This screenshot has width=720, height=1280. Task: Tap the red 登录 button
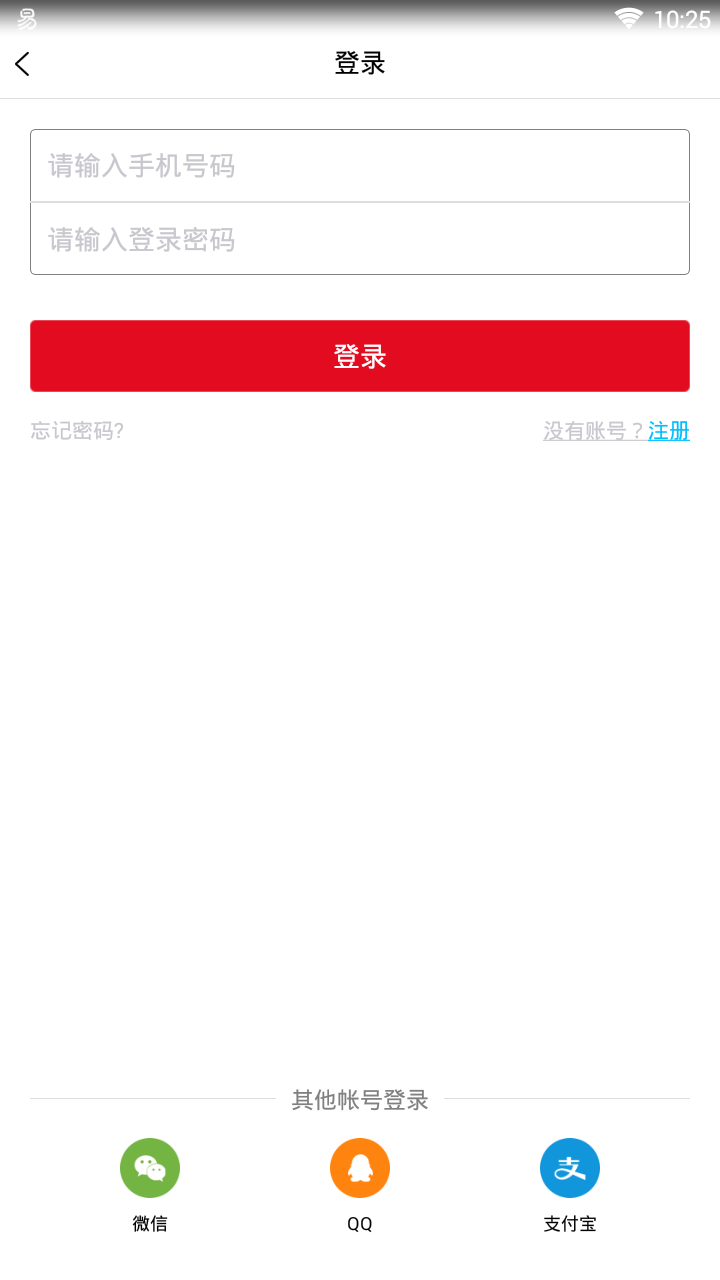[x=360, y=356]
